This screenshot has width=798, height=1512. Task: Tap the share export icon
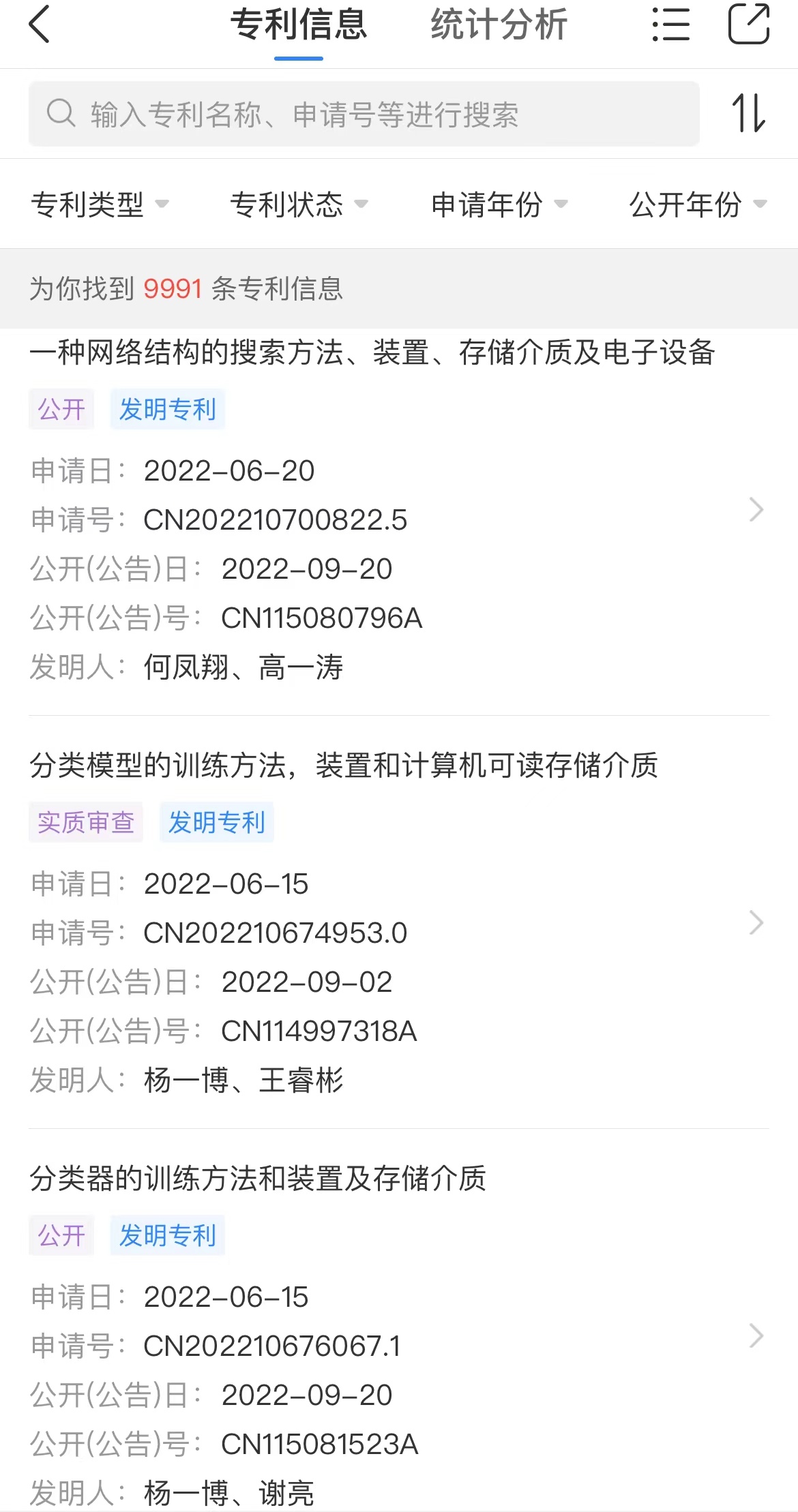(749, 24)
